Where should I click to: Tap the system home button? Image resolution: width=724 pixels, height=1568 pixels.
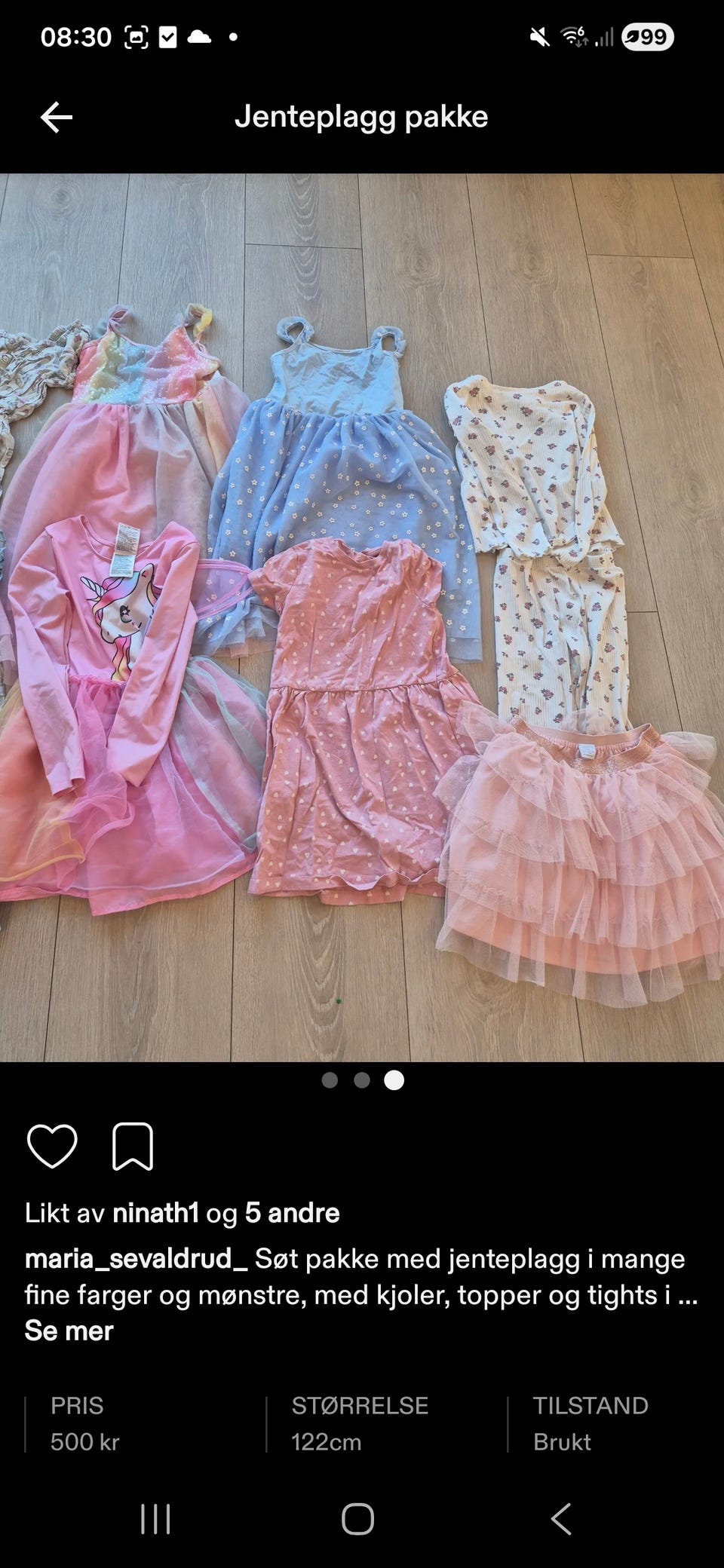pyautogui.click(x=357, y=1519)
